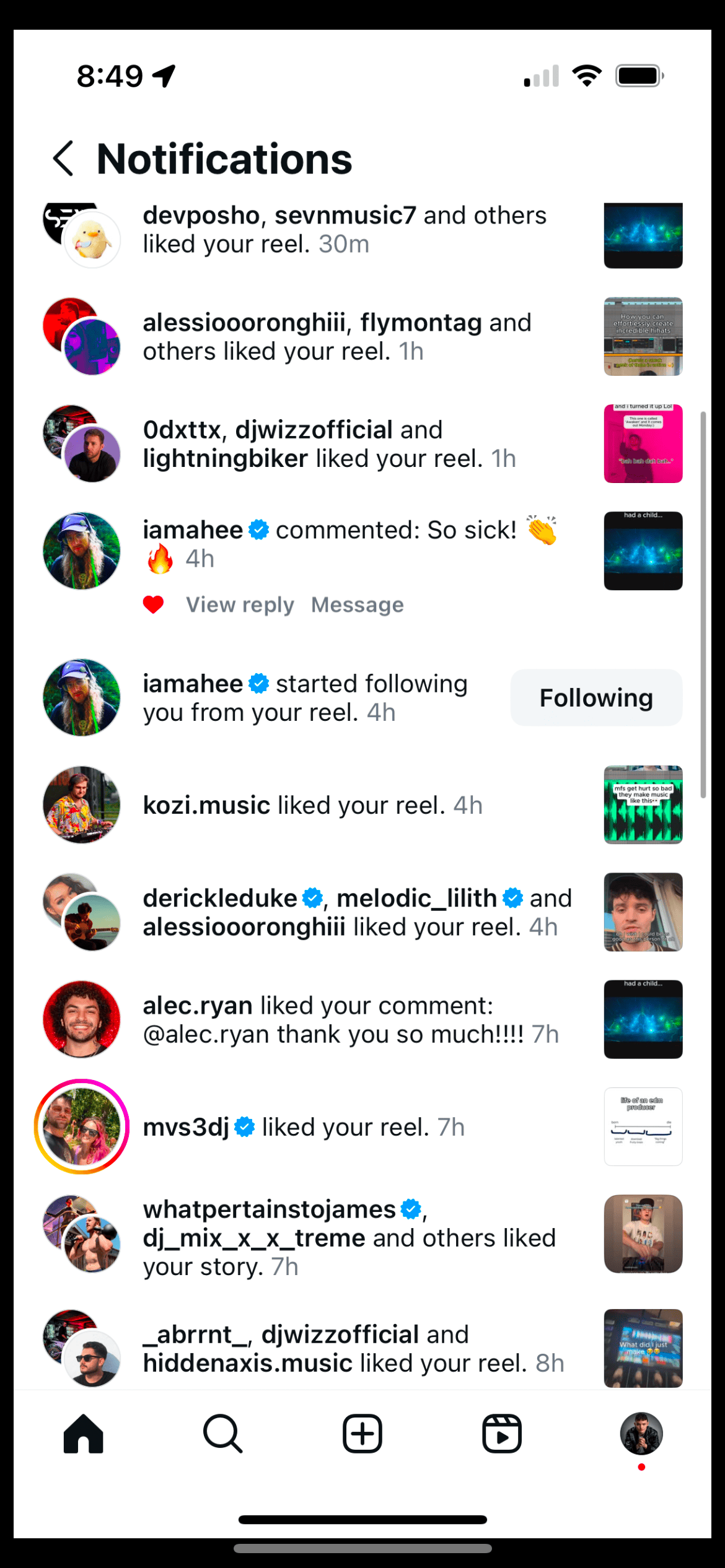The height and width of the screenshot is (1568, 725).
Task: Tap Message under iamahee's comment
Action: point(357,604)
